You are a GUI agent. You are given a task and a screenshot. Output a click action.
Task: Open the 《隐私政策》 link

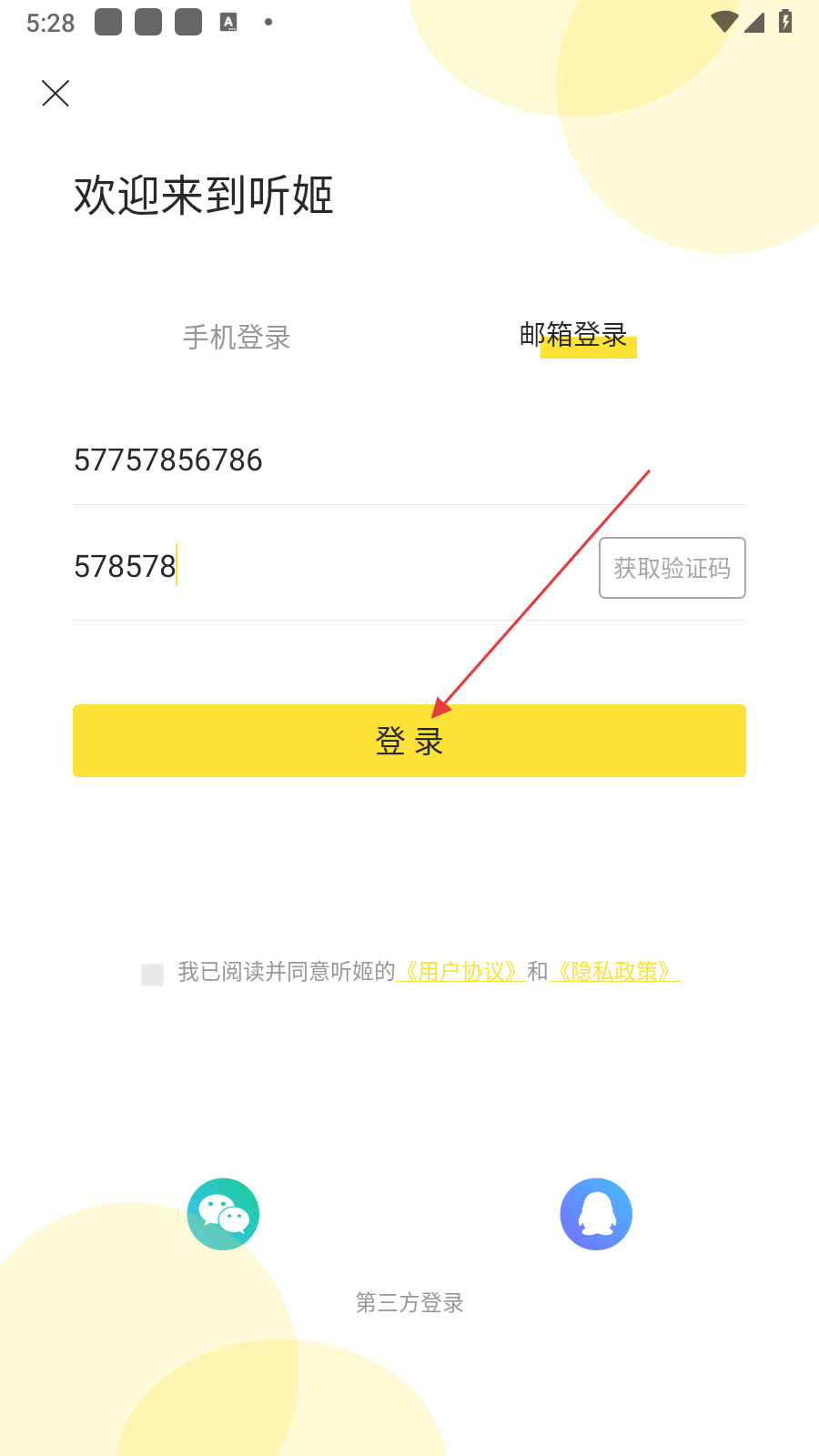coord(614,972)
